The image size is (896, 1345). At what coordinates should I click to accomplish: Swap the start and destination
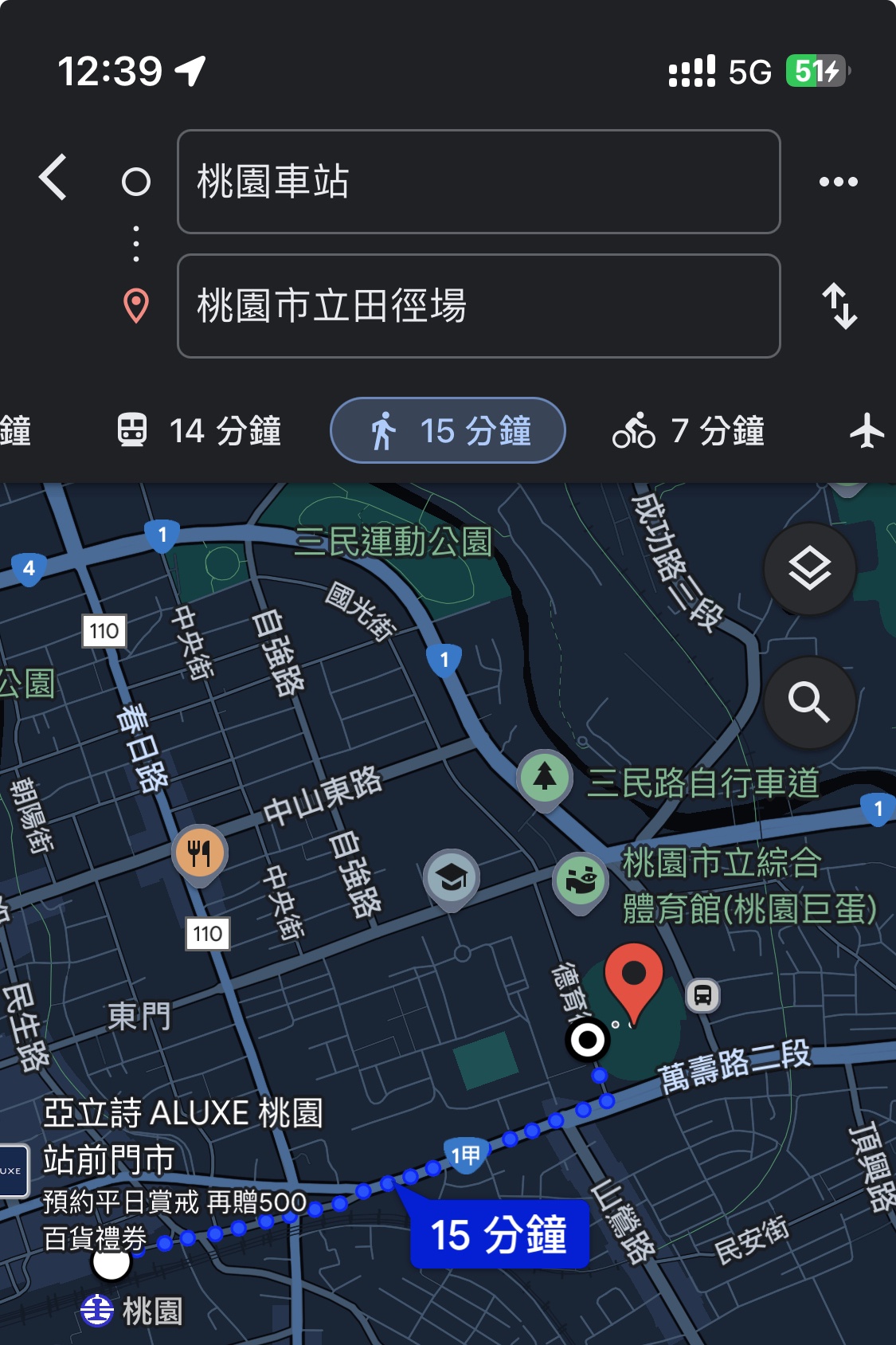point(839,306)
